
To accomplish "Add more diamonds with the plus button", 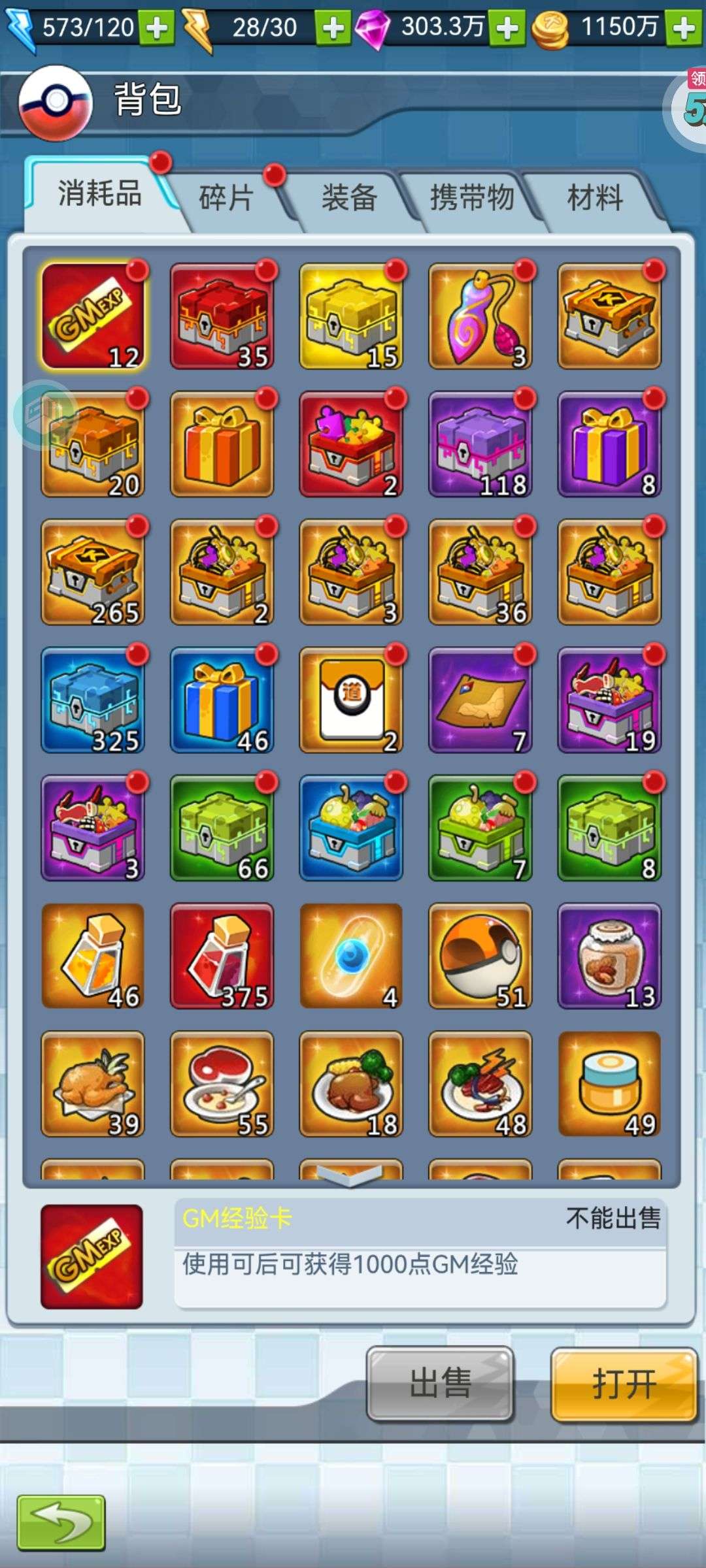I will click(x=507, y=28).
